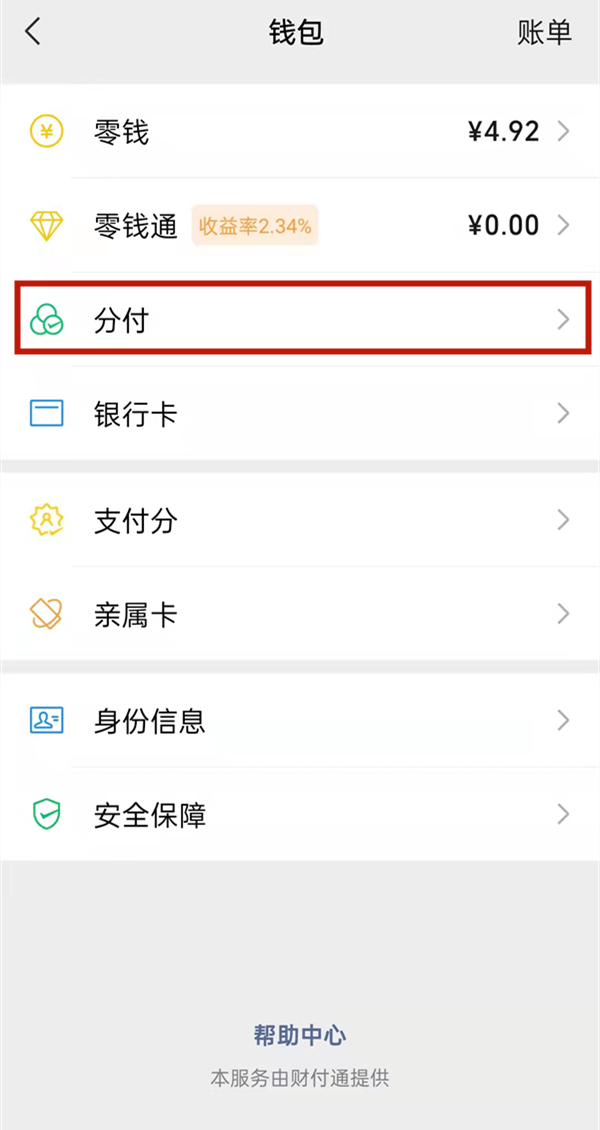Open 安全保障 row
Image resolution: width=600 pixels, height=1130 pixels.
(300, 814)
